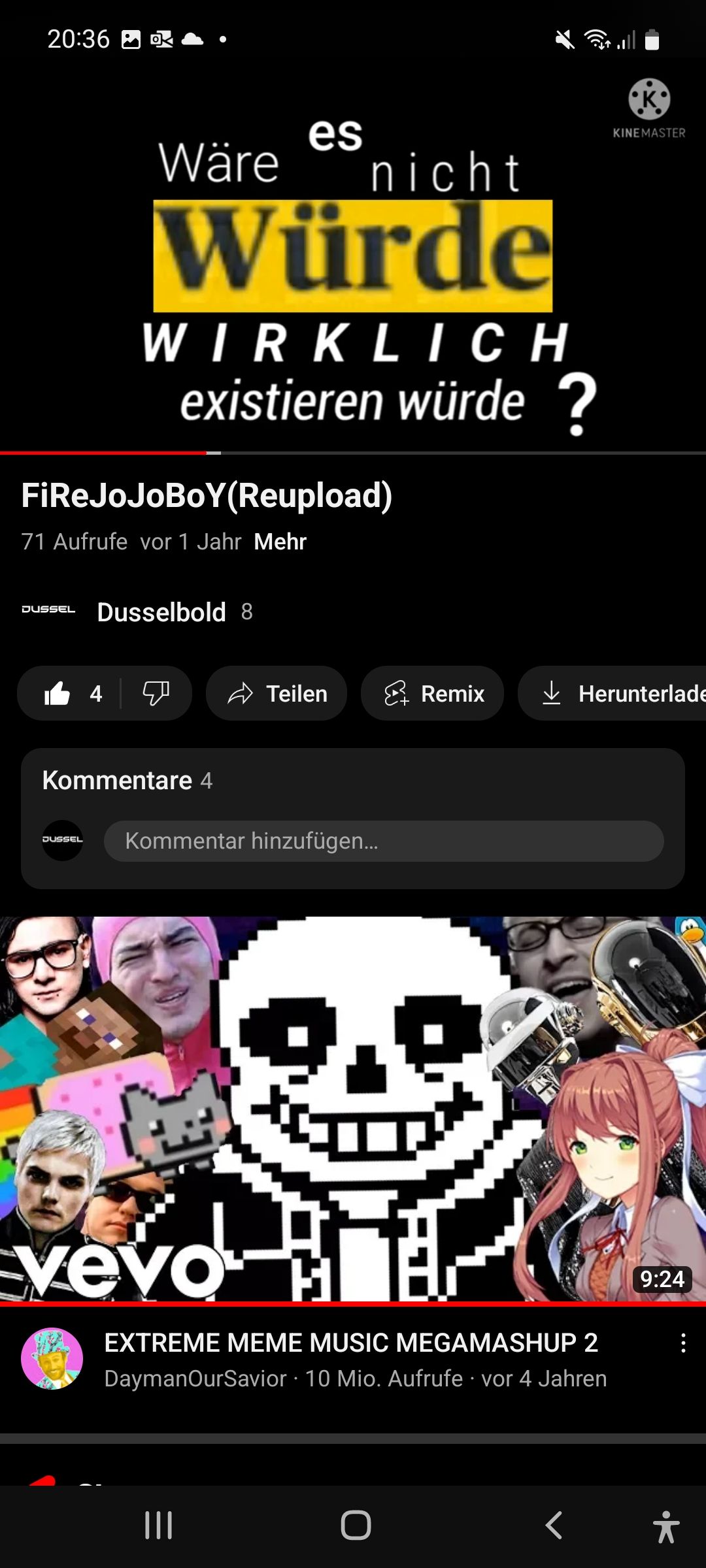Expand description via Mehr
The width and height of the screenshot is (706, 1568).
pos(280,542)
